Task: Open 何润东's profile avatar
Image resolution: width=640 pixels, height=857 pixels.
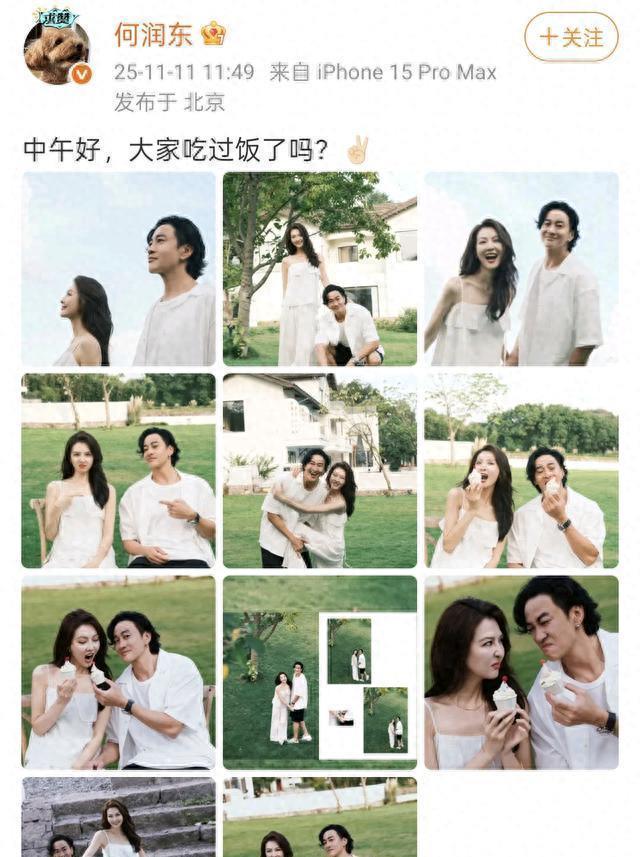Action: (57, 50)
